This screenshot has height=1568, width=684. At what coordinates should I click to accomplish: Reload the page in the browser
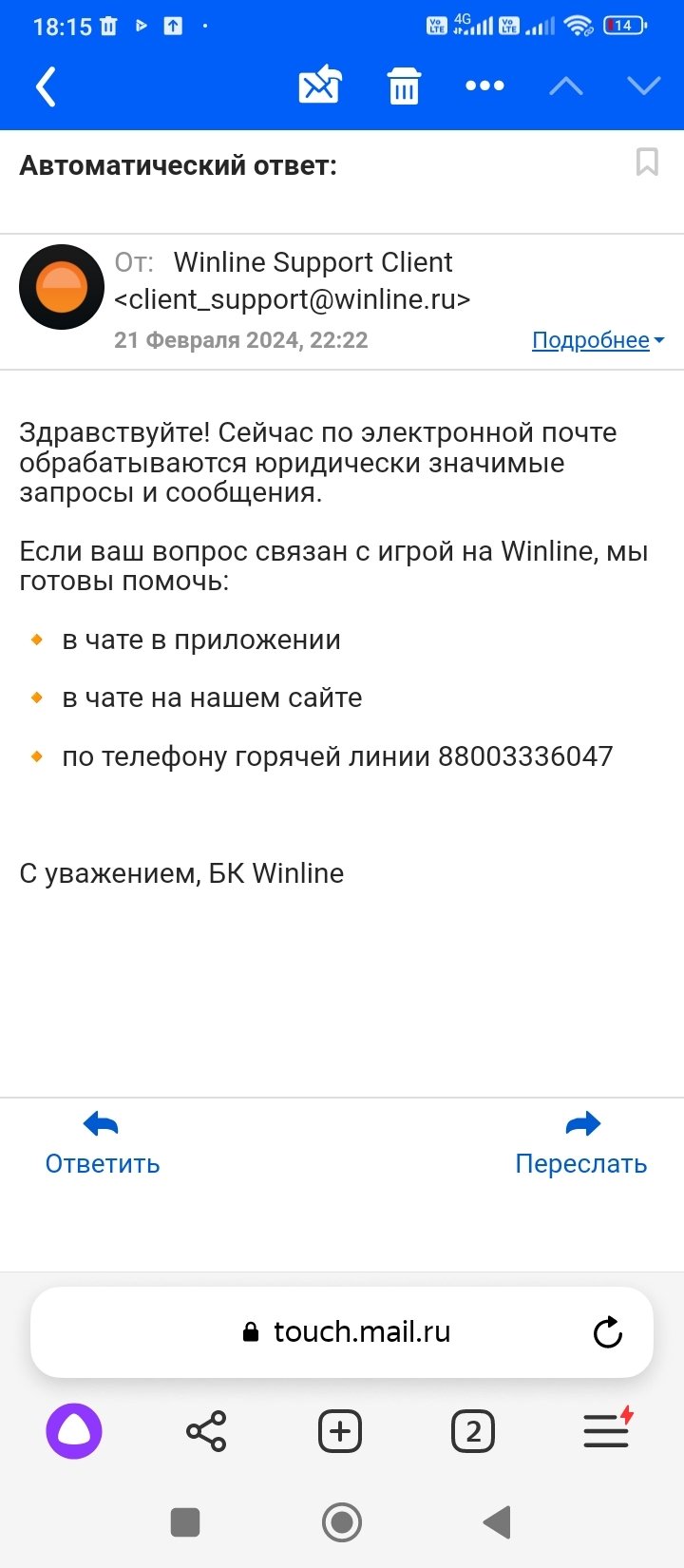pyautogui.click(x=607, y=1332)
